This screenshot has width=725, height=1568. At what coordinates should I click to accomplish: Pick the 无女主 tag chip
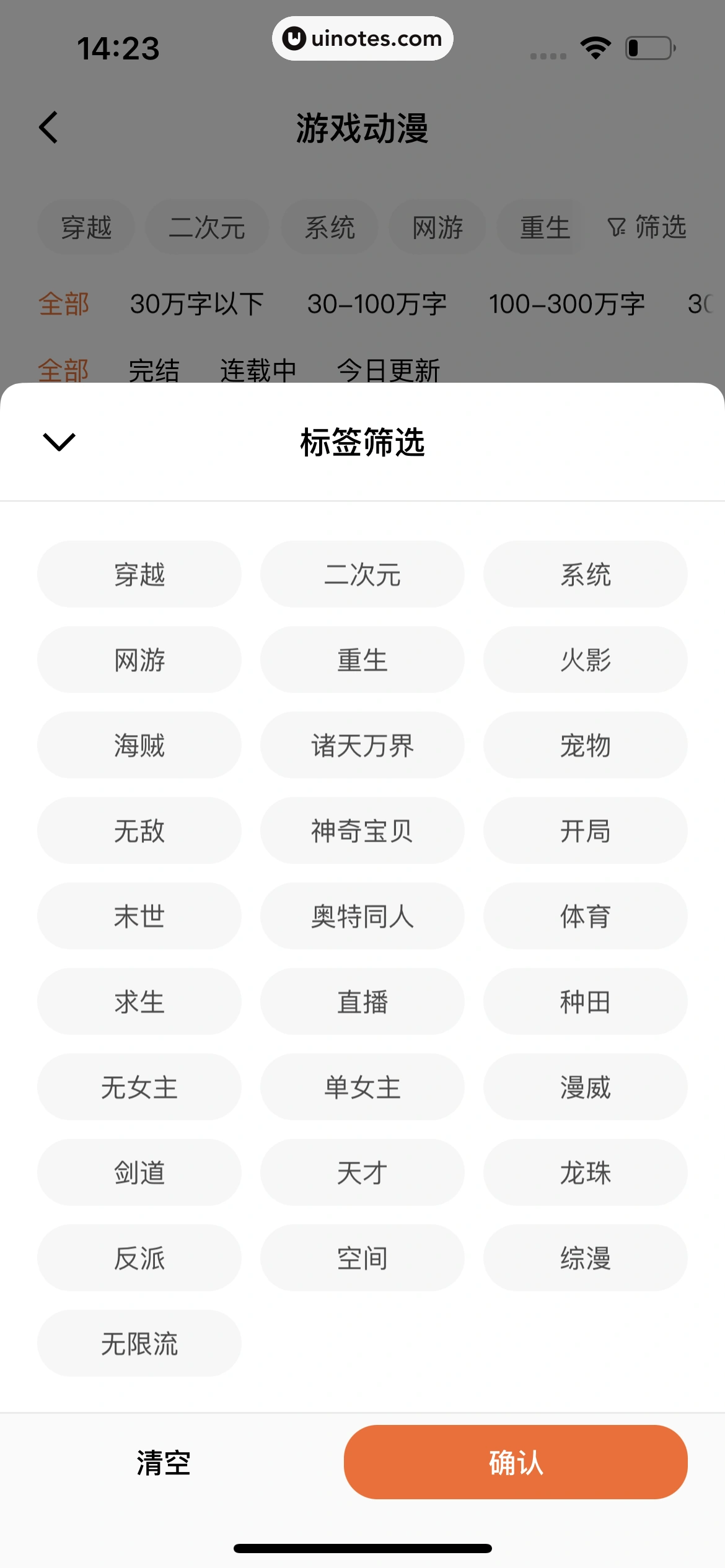[x=139, y=1087]
